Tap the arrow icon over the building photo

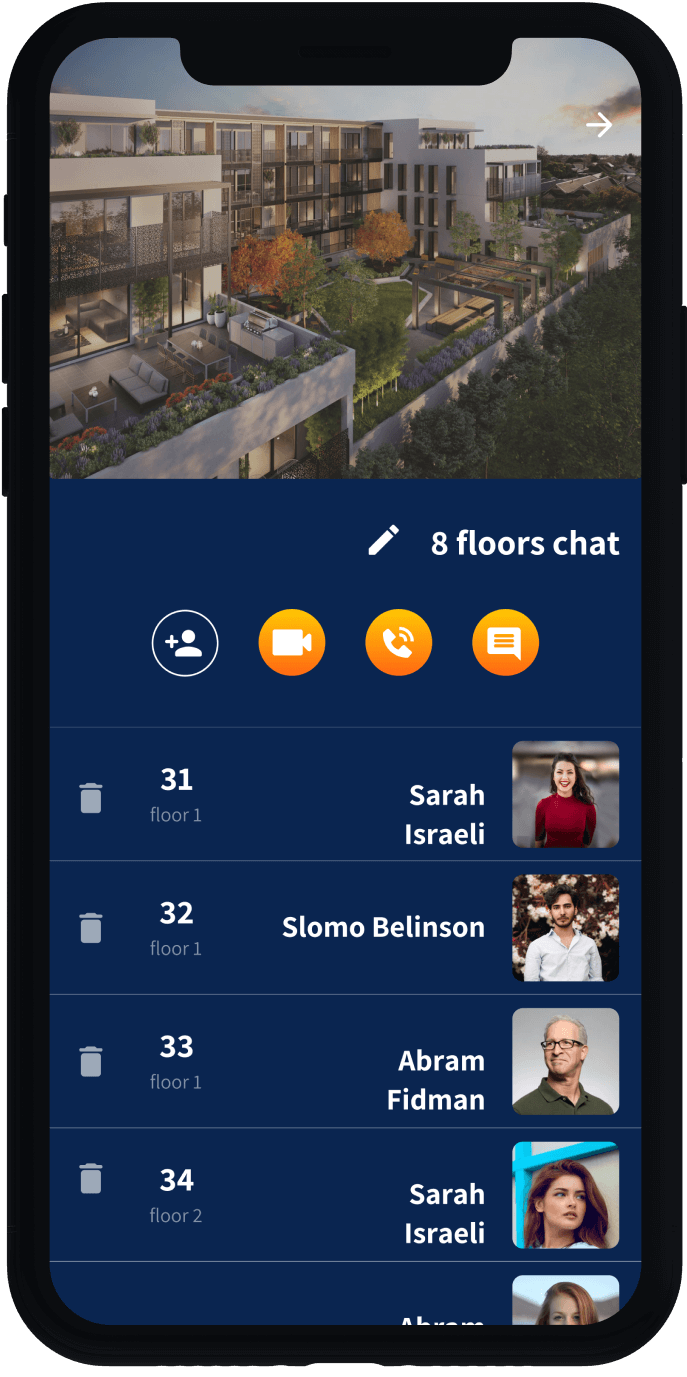click(599, 125)
